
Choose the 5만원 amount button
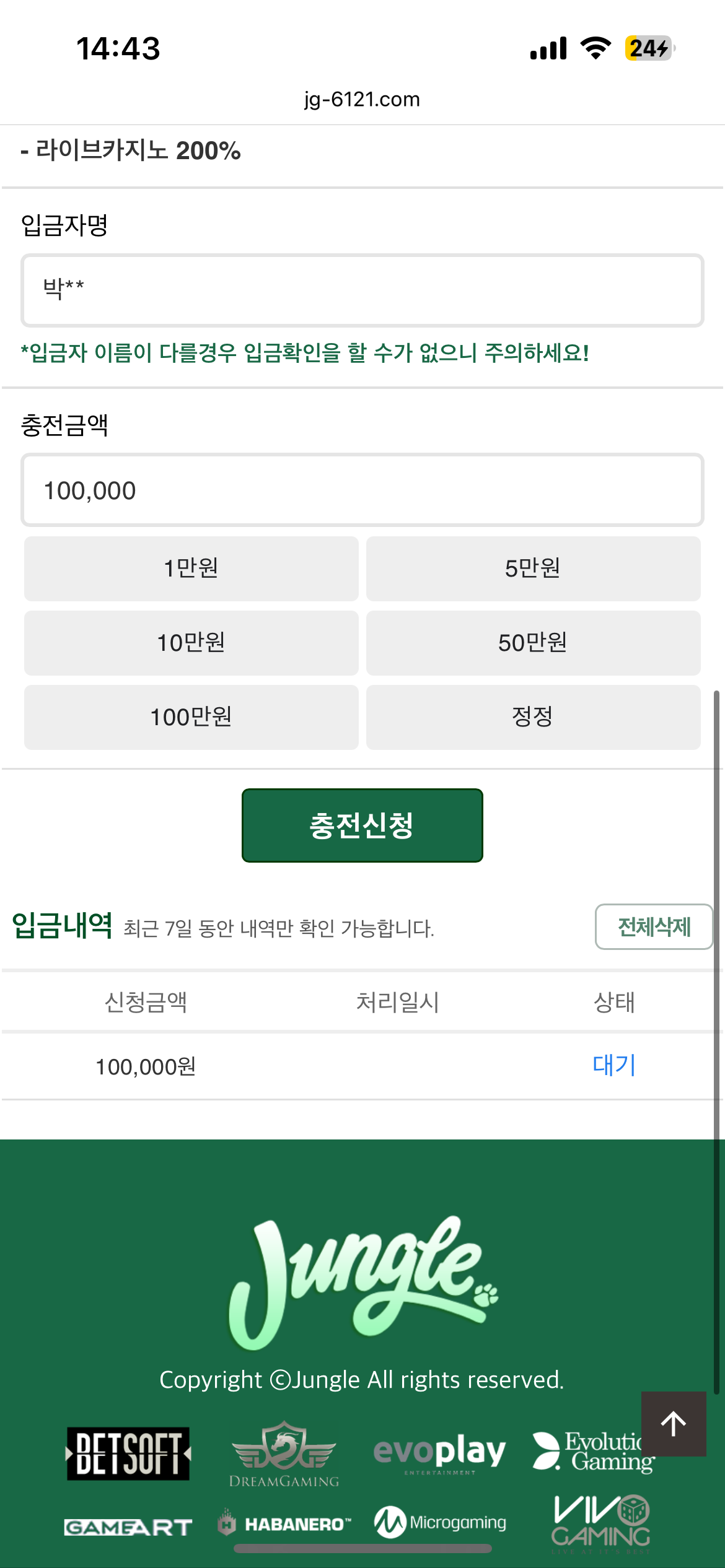(x=534, y=568)
